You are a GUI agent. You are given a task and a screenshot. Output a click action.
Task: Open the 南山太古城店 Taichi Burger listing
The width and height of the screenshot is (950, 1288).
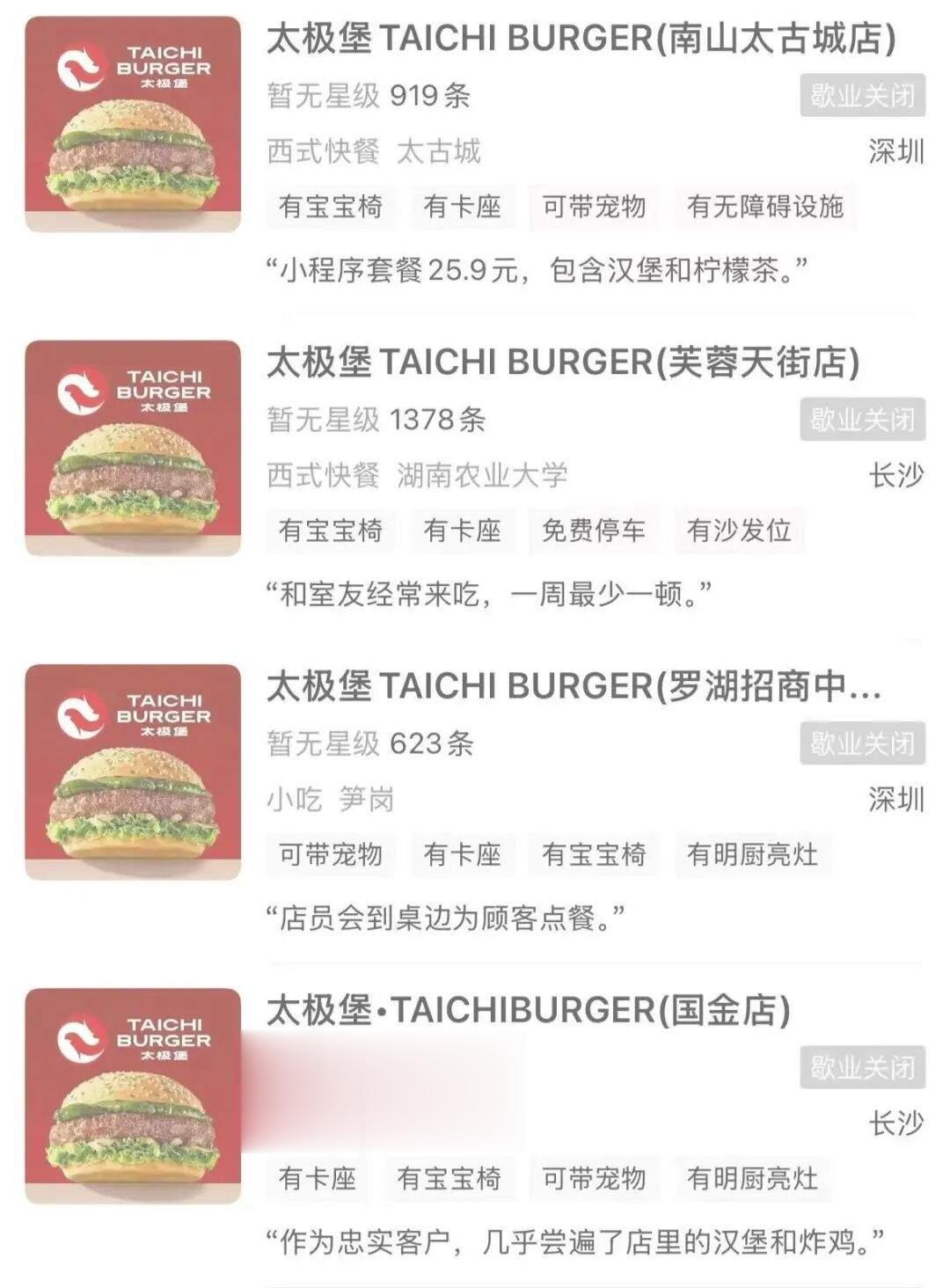point(581,40)
